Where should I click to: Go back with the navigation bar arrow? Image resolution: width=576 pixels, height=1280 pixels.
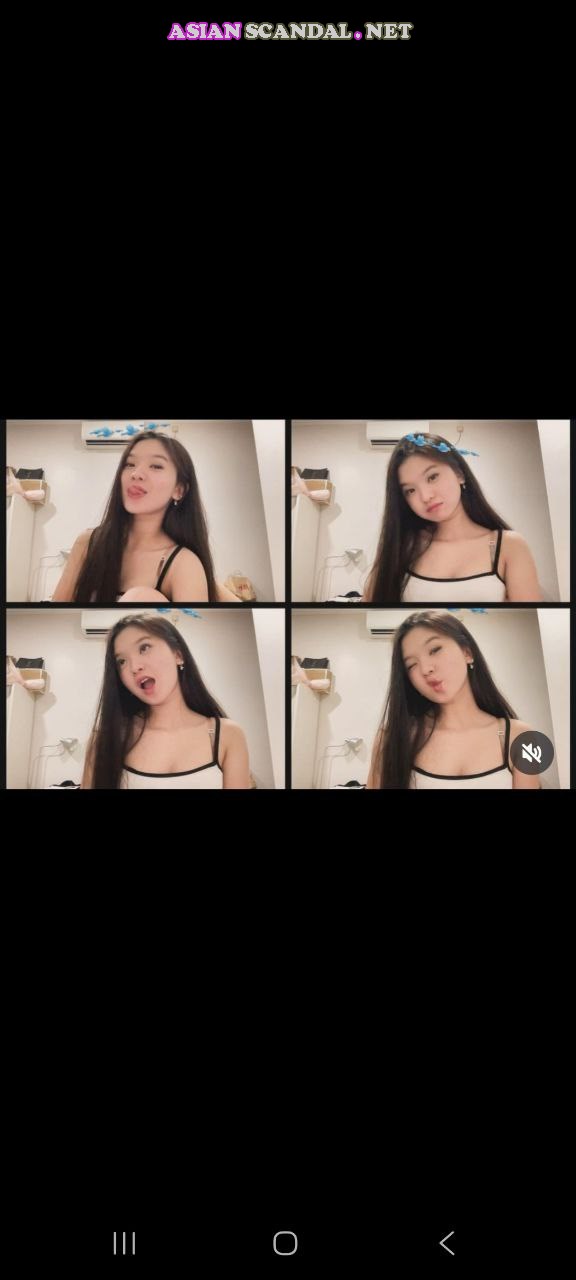click(447, 1243)
